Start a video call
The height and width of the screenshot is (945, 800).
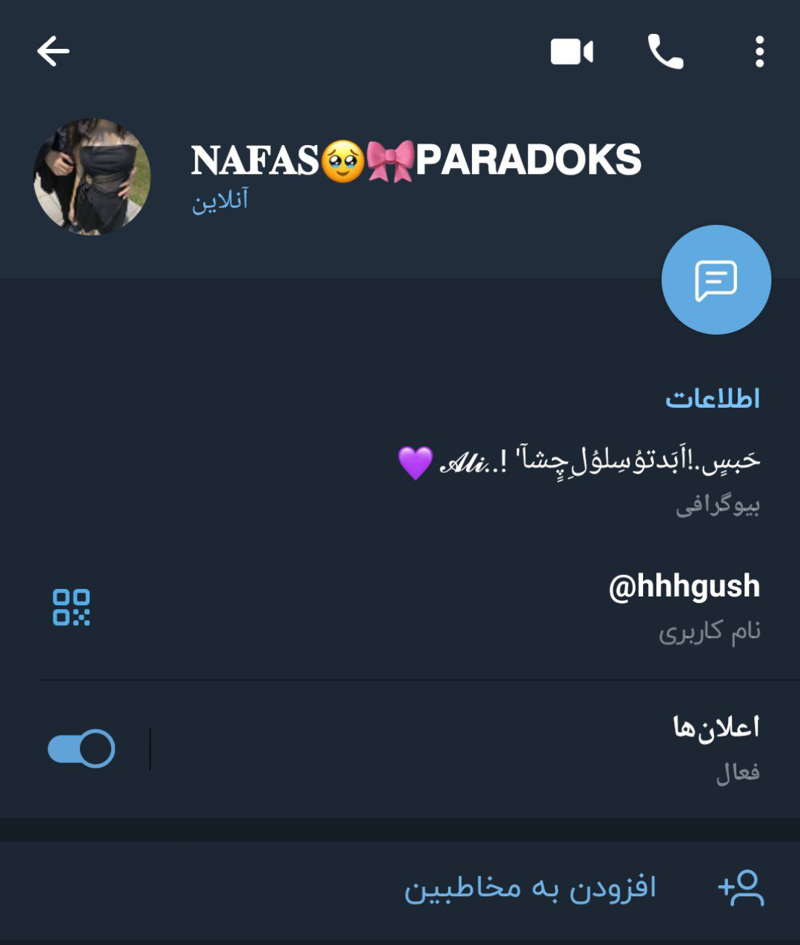(x=572, y=51)
